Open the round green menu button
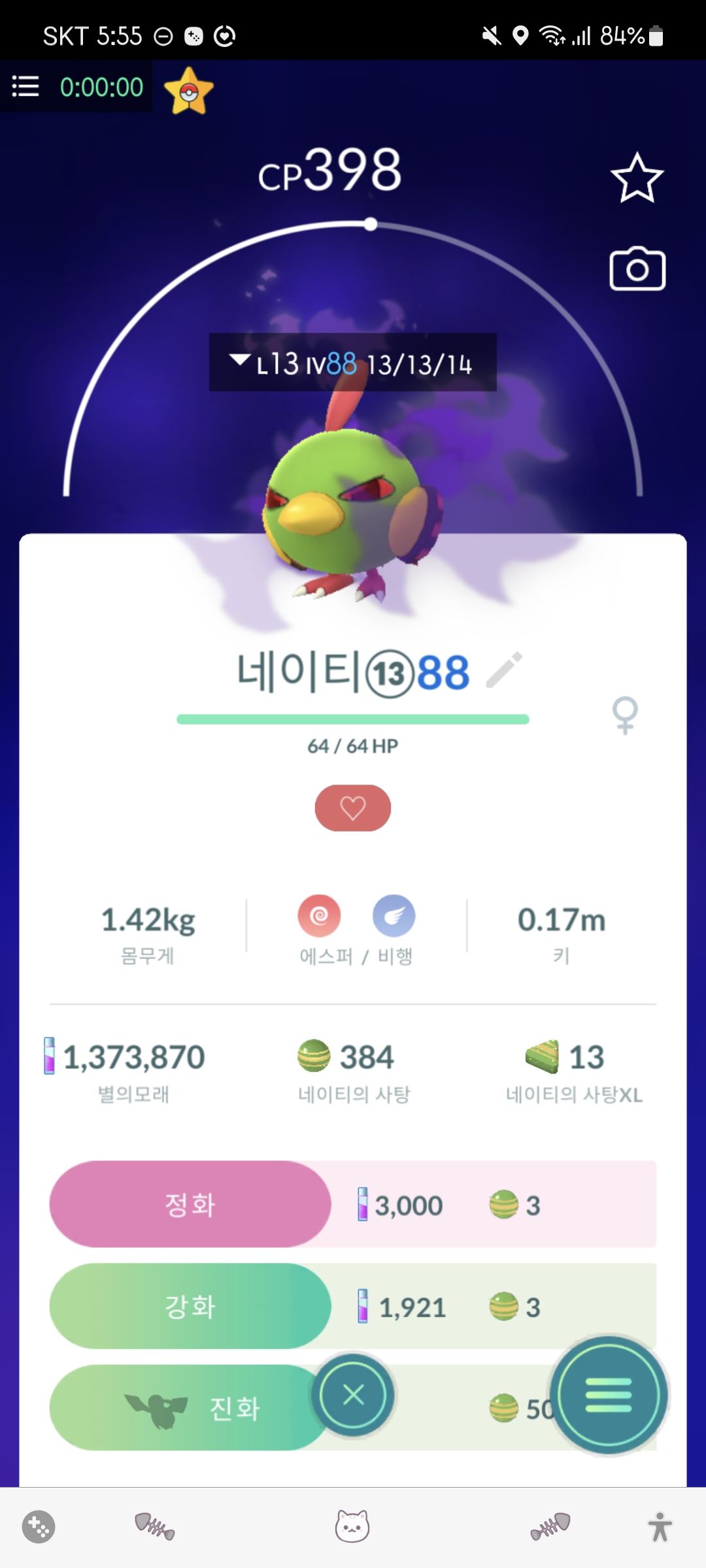The height and width of the screenshot is (1568, 706). pyautogui.click(x=609, y=1395)
